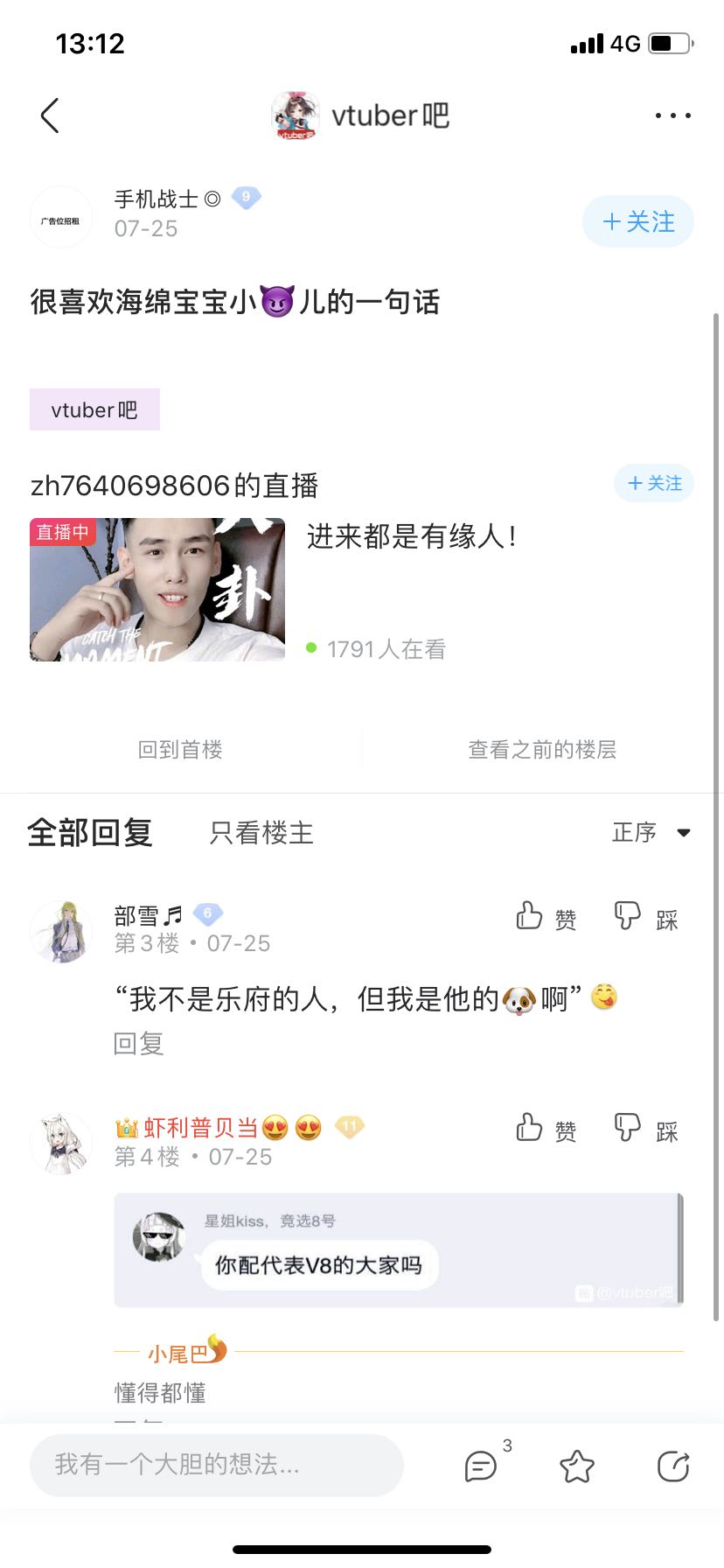Open the image in 虾利普贝当's reply
Image resolution: width=724 pixels, height=1568 pixels.
(398, 1250)
